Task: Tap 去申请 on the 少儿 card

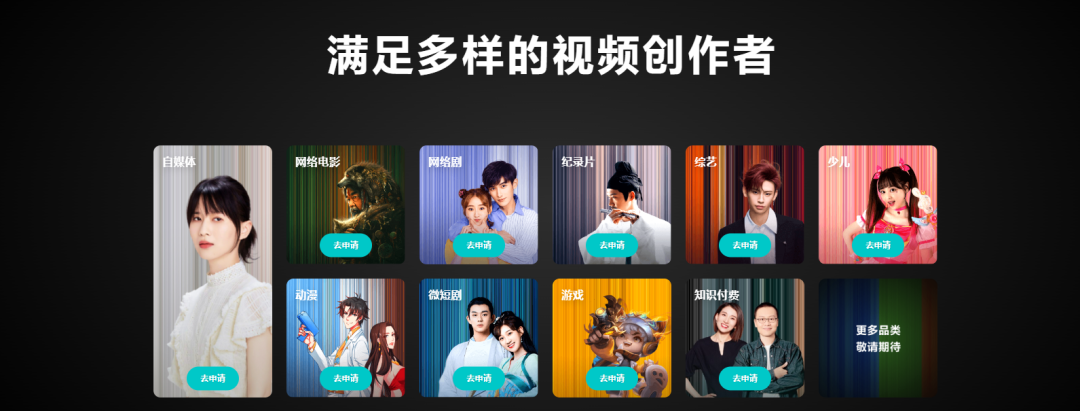Action: click(878, 245)
